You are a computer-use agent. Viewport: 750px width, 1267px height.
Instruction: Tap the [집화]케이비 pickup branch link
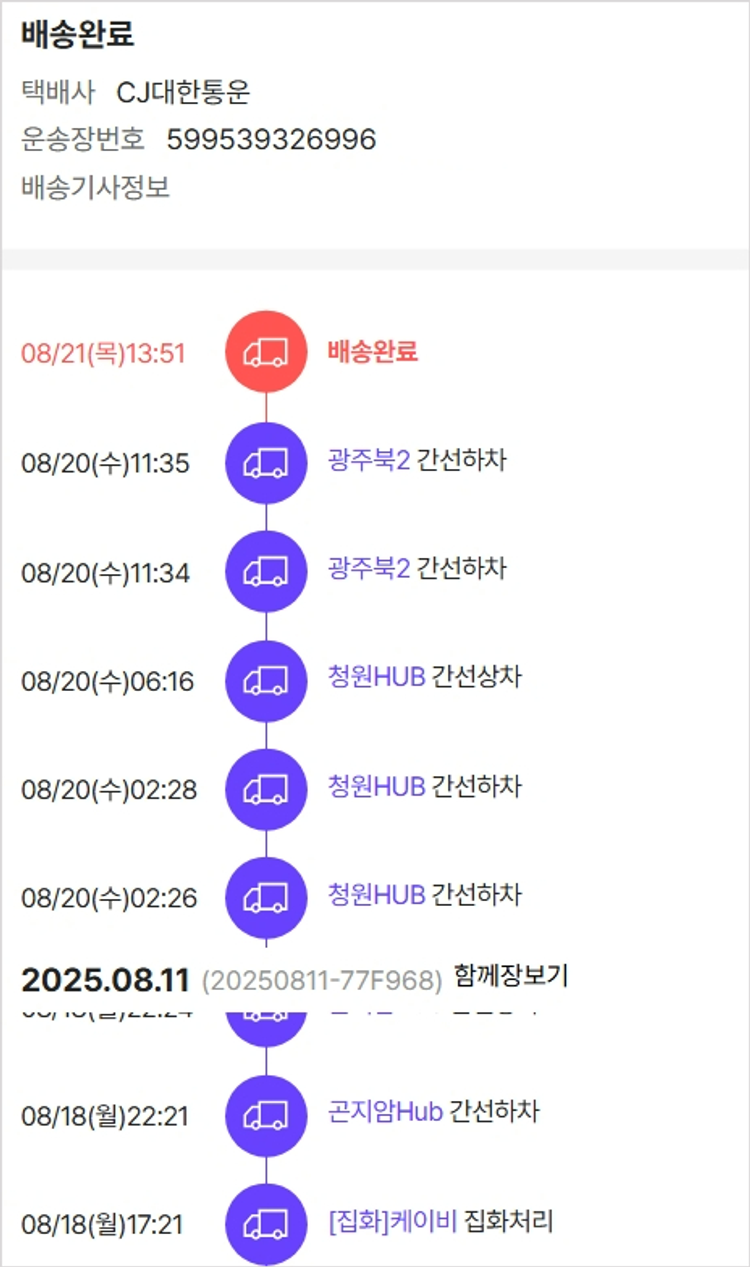click(x=392, y=1221)
